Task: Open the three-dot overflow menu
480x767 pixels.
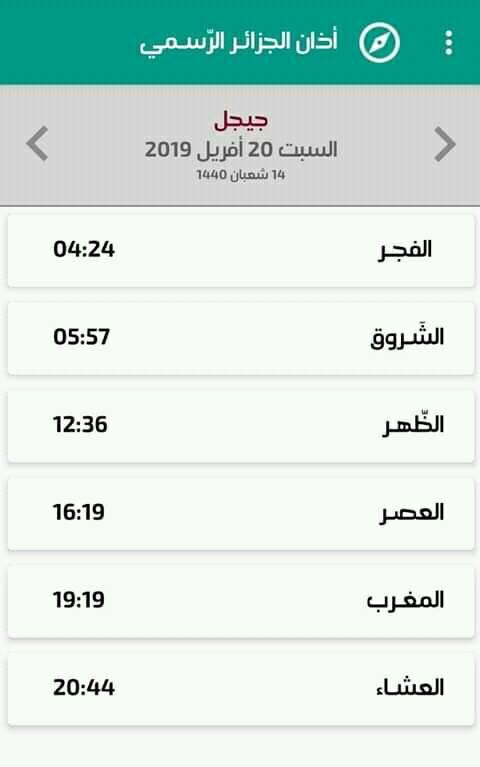Action: [x=449, y=43]
